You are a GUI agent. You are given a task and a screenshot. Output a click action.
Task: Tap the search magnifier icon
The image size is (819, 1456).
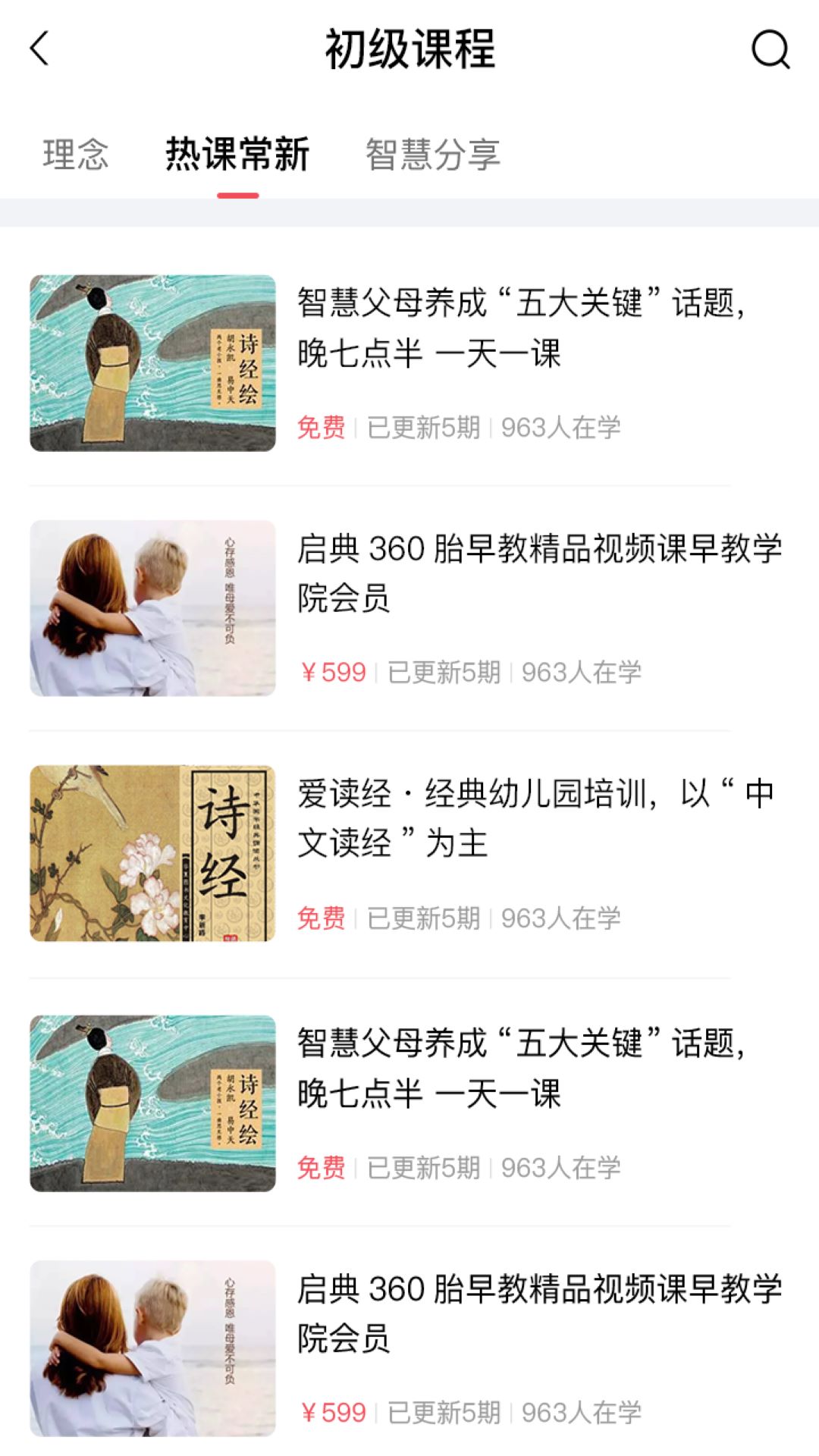[768, 52]
